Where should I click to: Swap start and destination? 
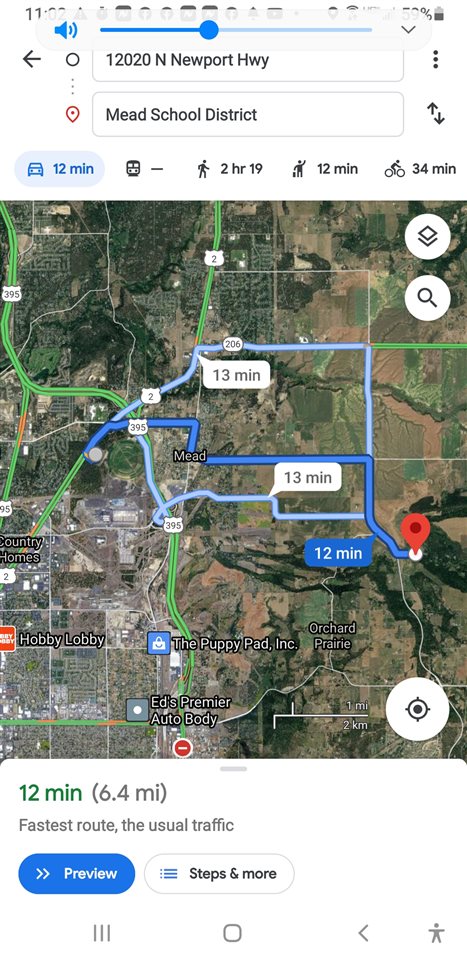click(x=435, y=114)
